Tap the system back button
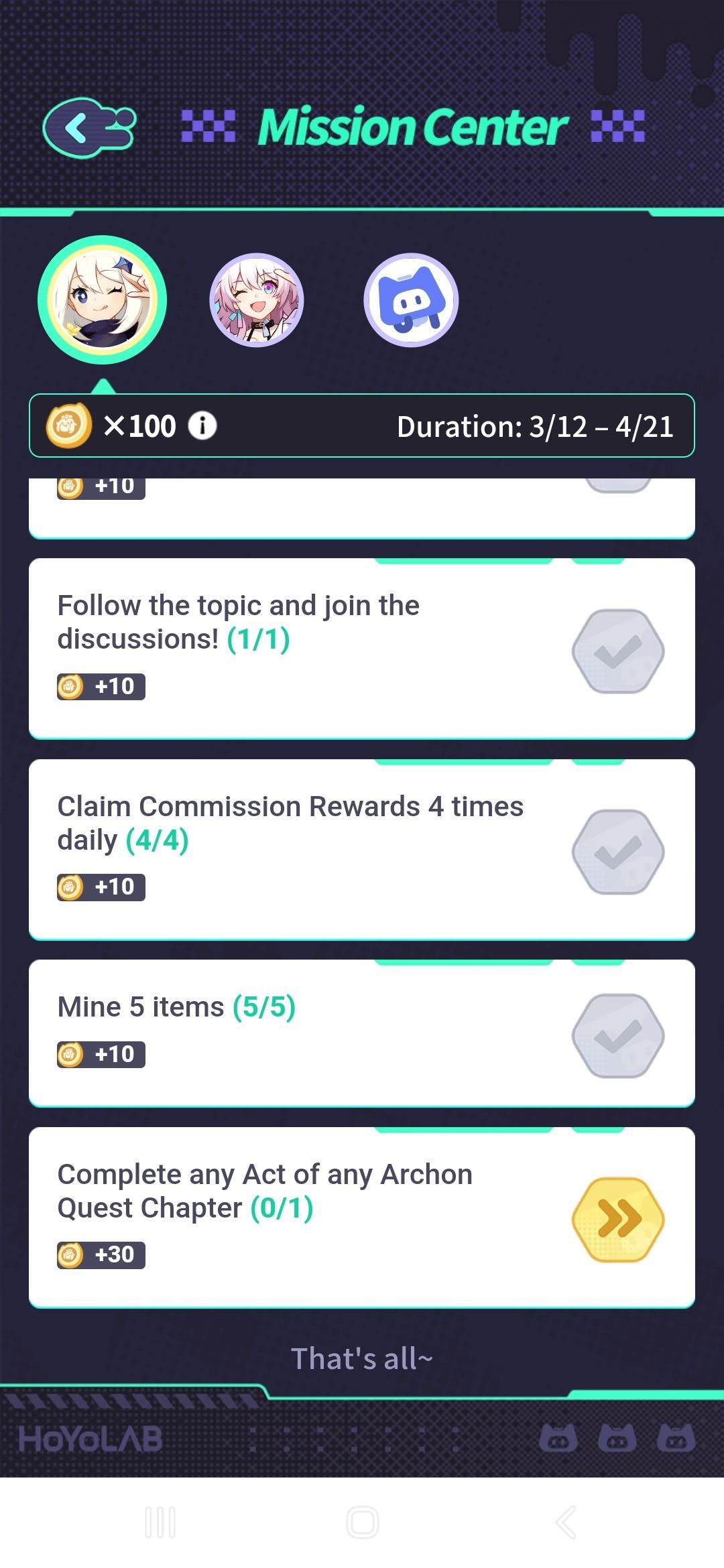 pyautogui.click(x=565, y=1522)
